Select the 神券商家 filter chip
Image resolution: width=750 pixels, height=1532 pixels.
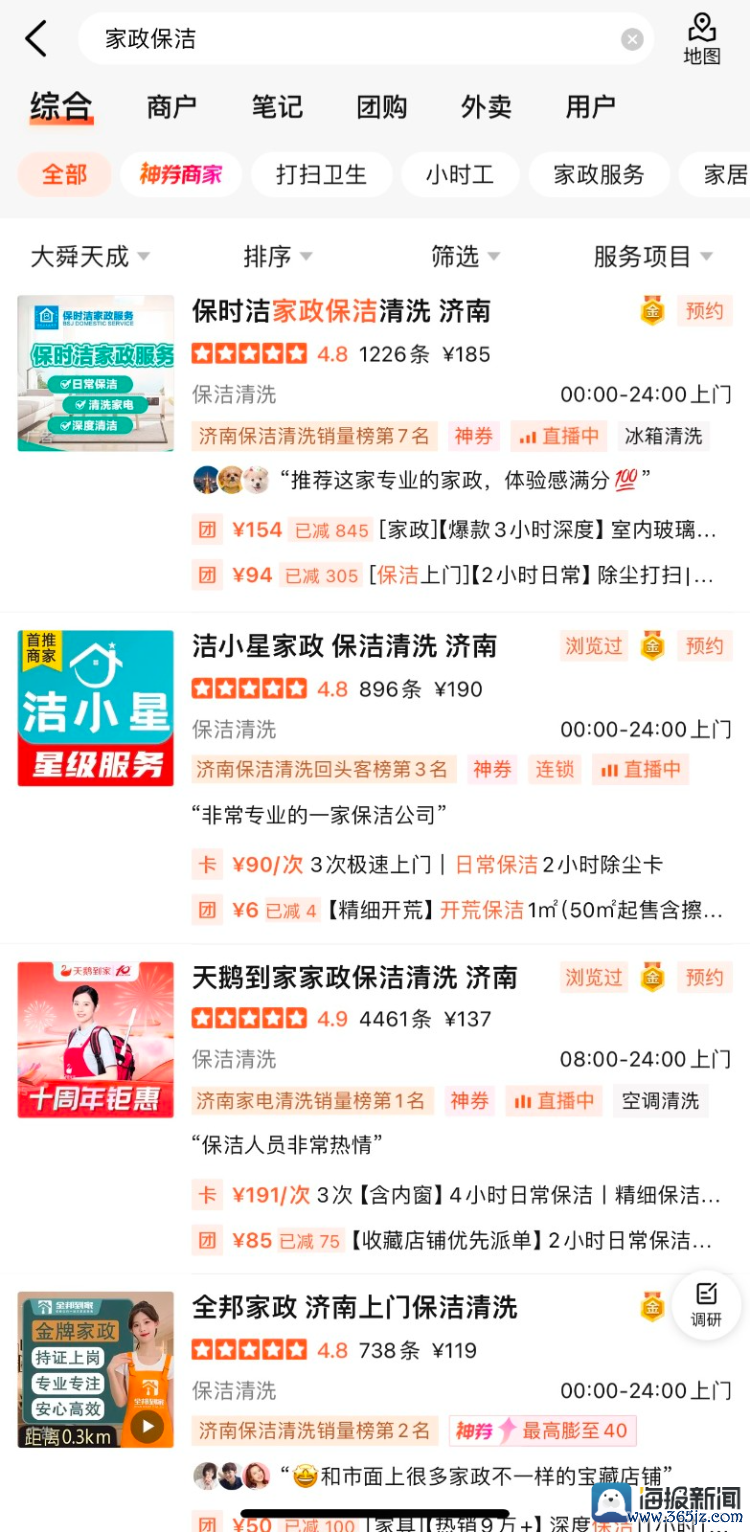point(180,175)
